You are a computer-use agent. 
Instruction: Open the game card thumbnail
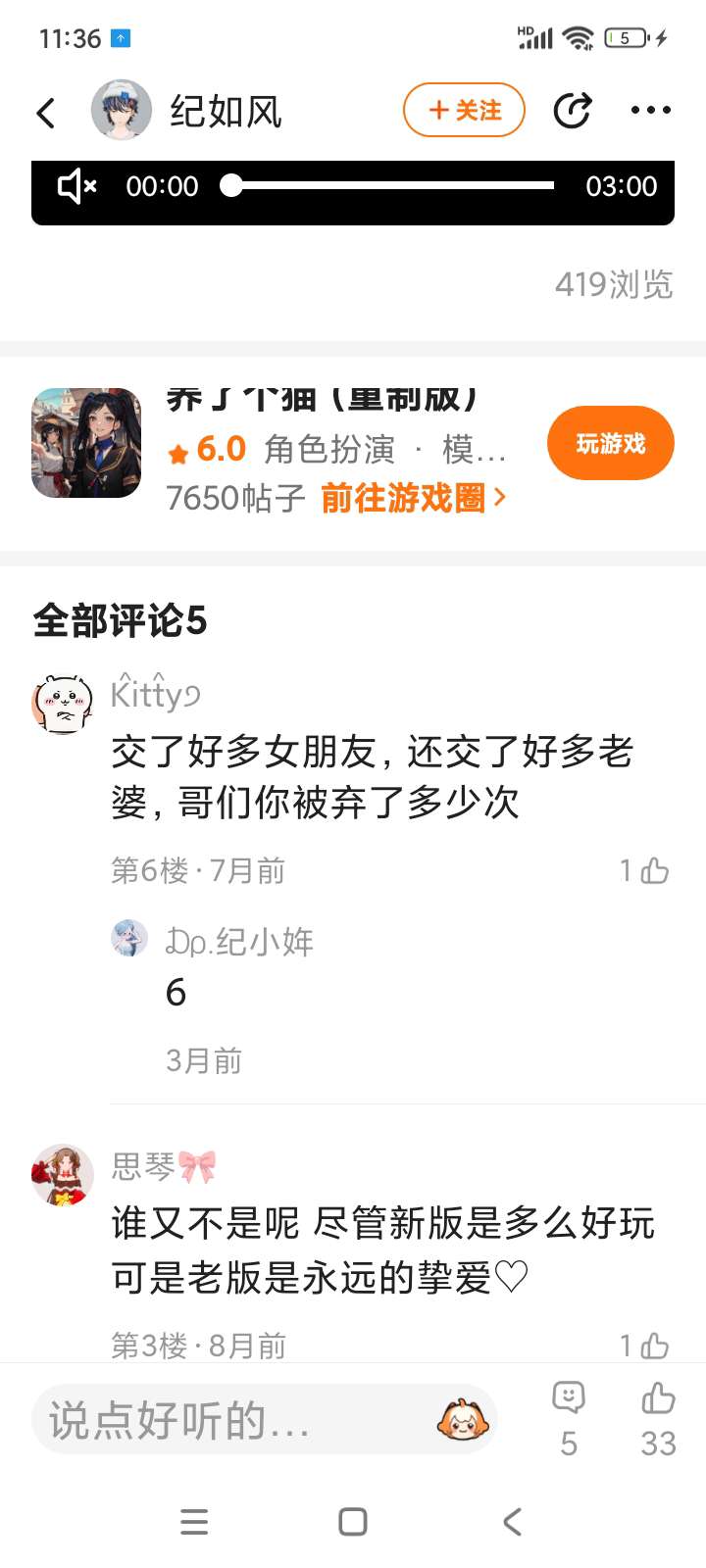point(86,443)
